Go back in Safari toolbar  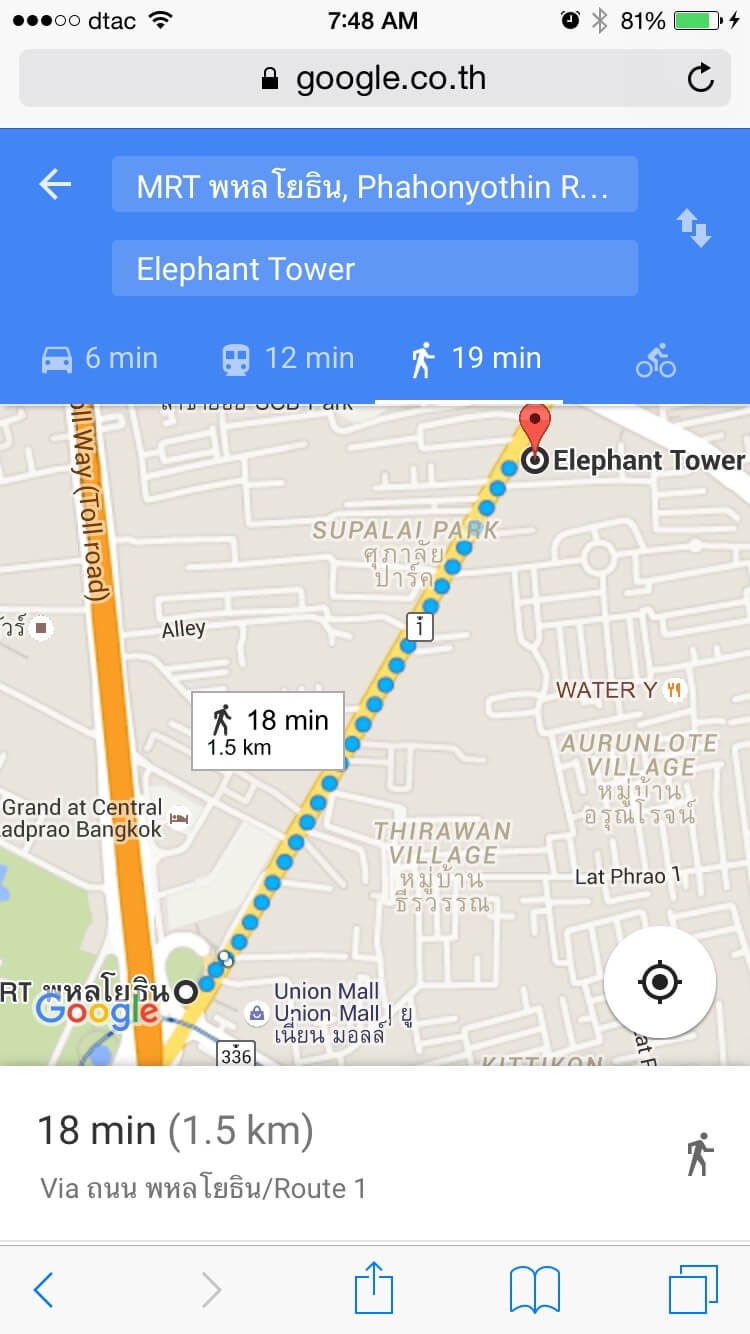click(43, 1290)
